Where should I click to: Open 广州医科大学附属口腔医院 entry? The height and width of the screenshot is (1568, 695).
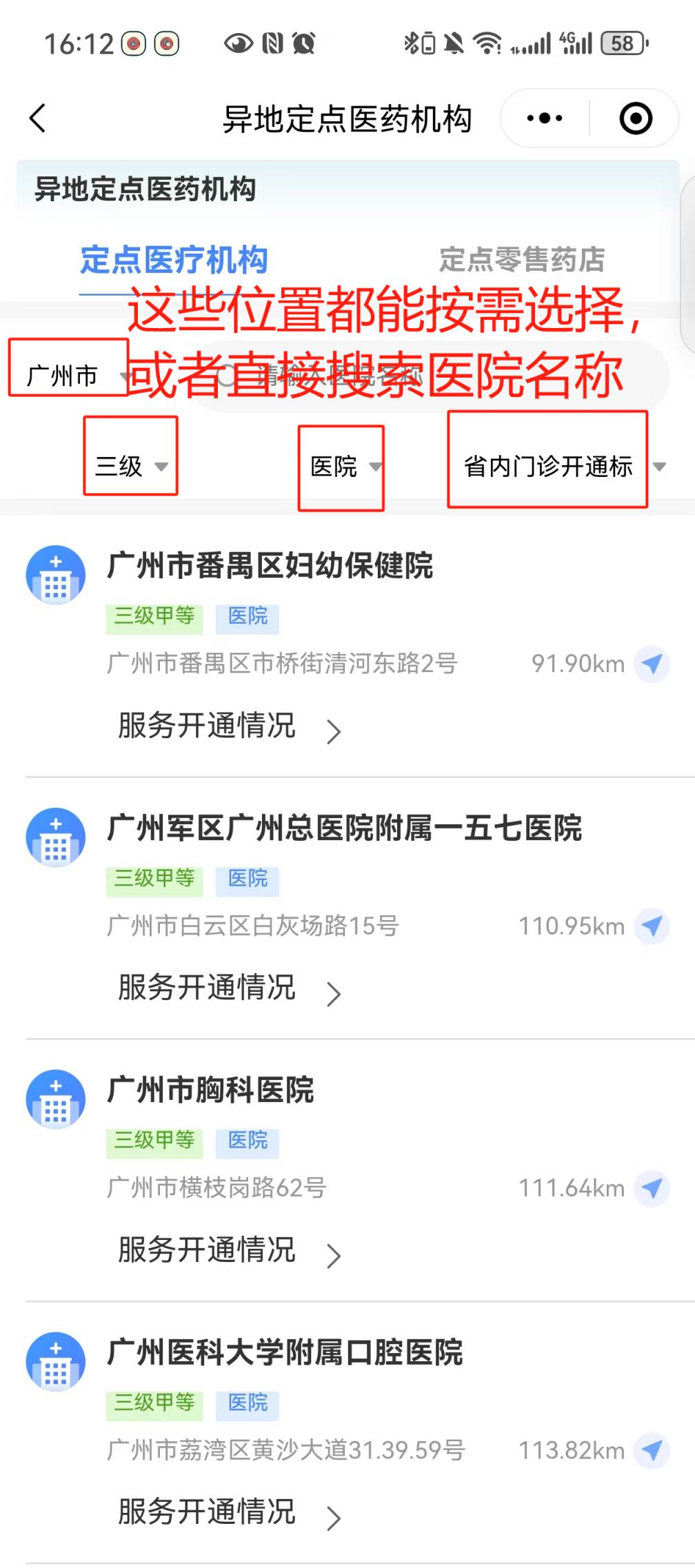pos(285,1352)
